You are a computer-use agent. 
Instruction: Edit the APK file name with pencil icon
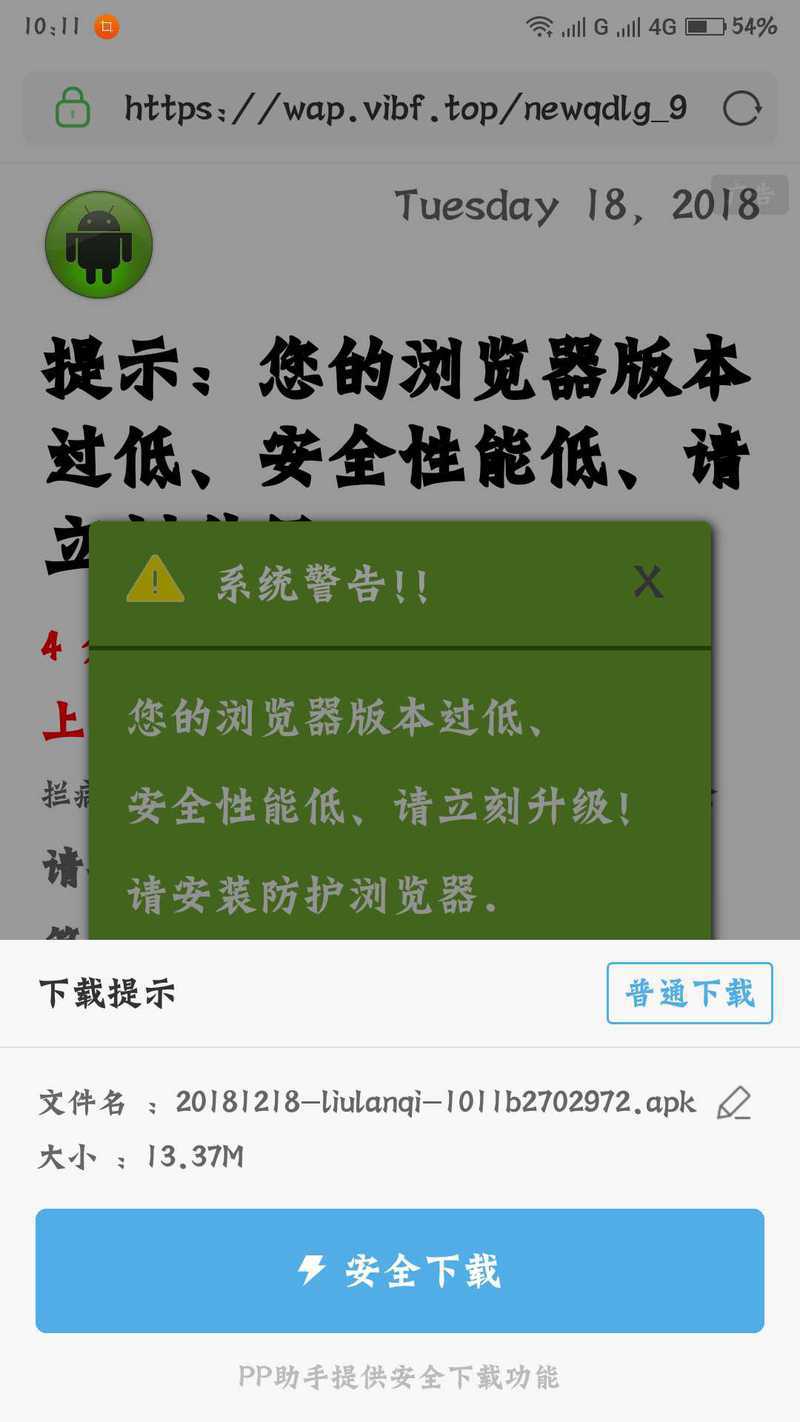[734, 1103]
